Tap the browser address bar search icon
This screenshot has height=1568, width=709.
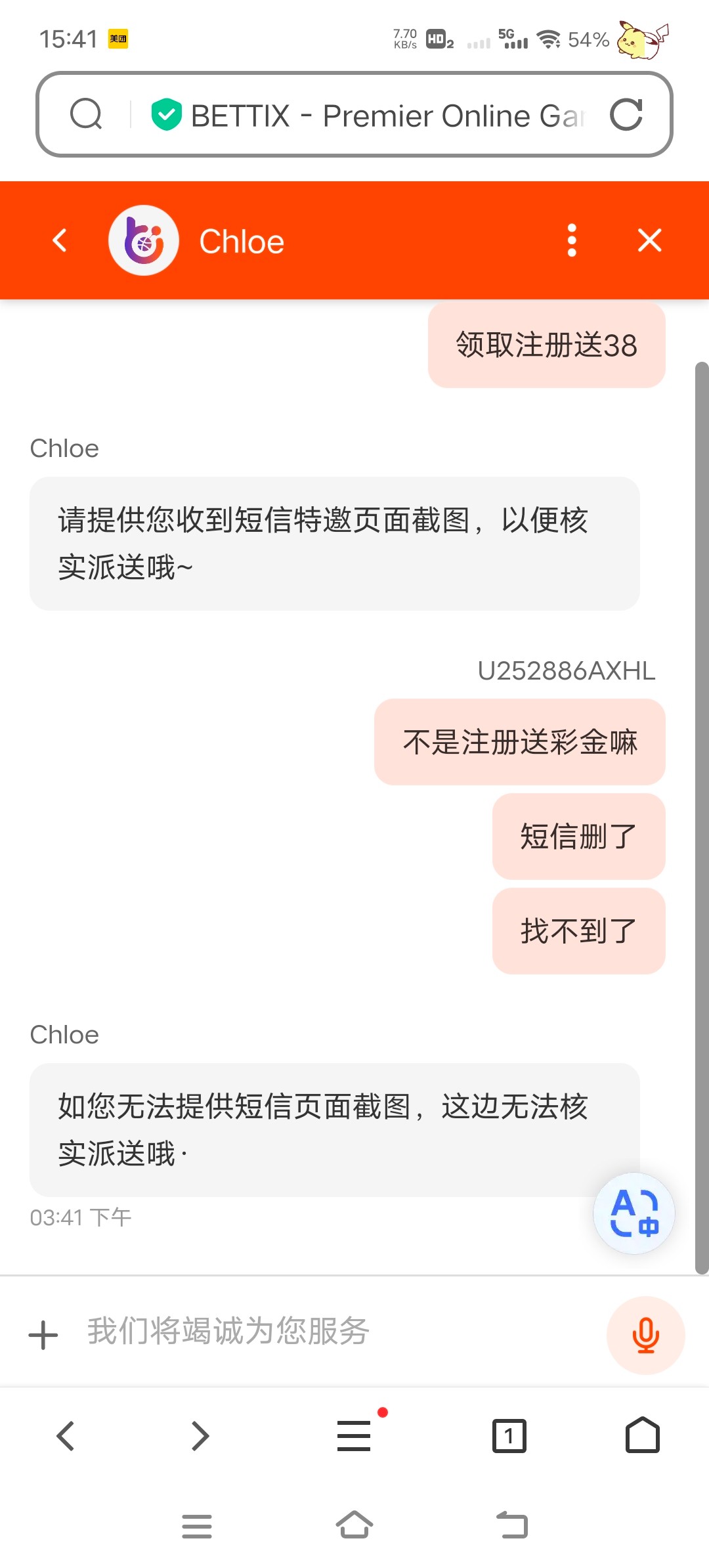pos(86,115)
